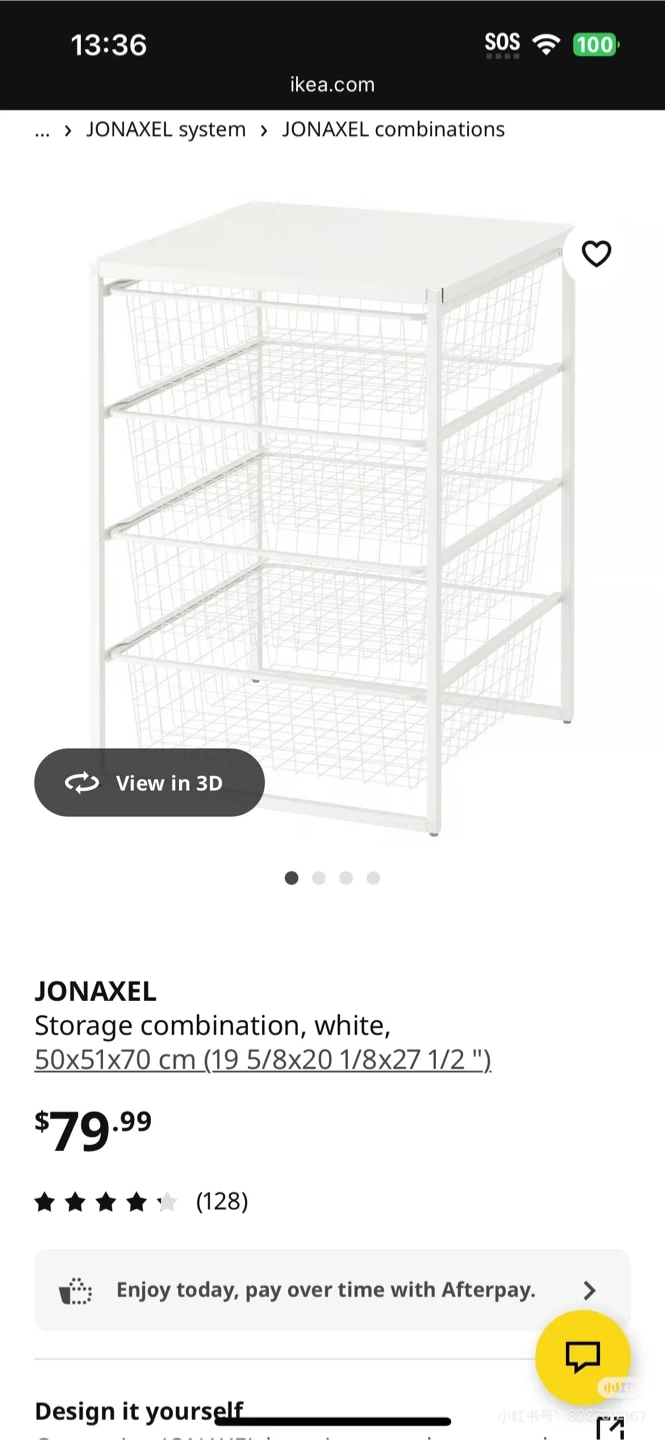665x1440 pixels.
Task: View the 128 customer reviews
Action: point(221,1201)
